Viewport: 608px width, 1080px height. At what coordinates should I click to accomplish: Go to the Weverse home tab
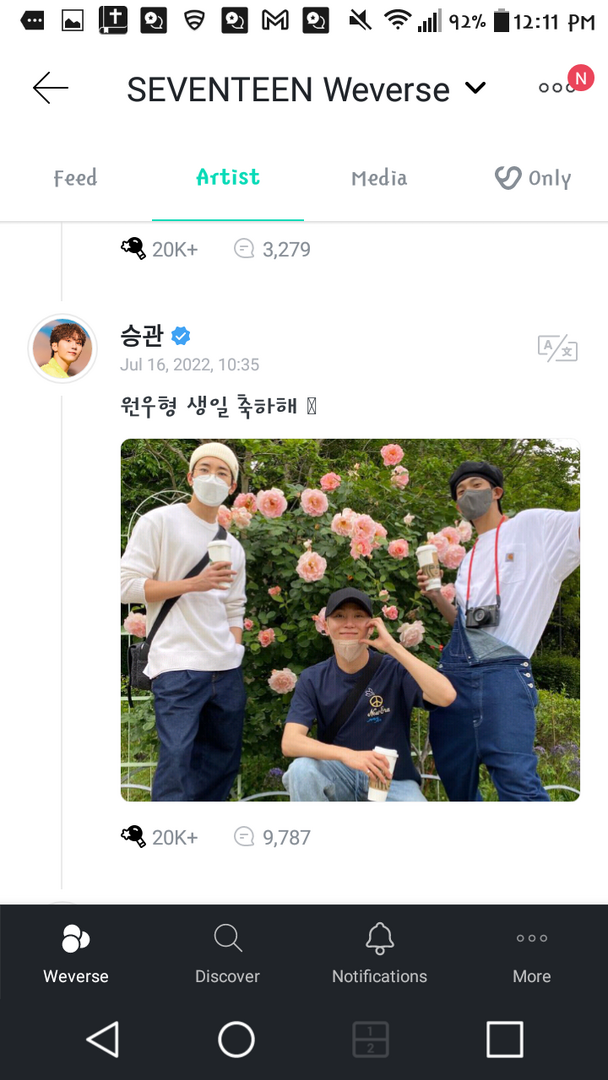coord(76,954)
